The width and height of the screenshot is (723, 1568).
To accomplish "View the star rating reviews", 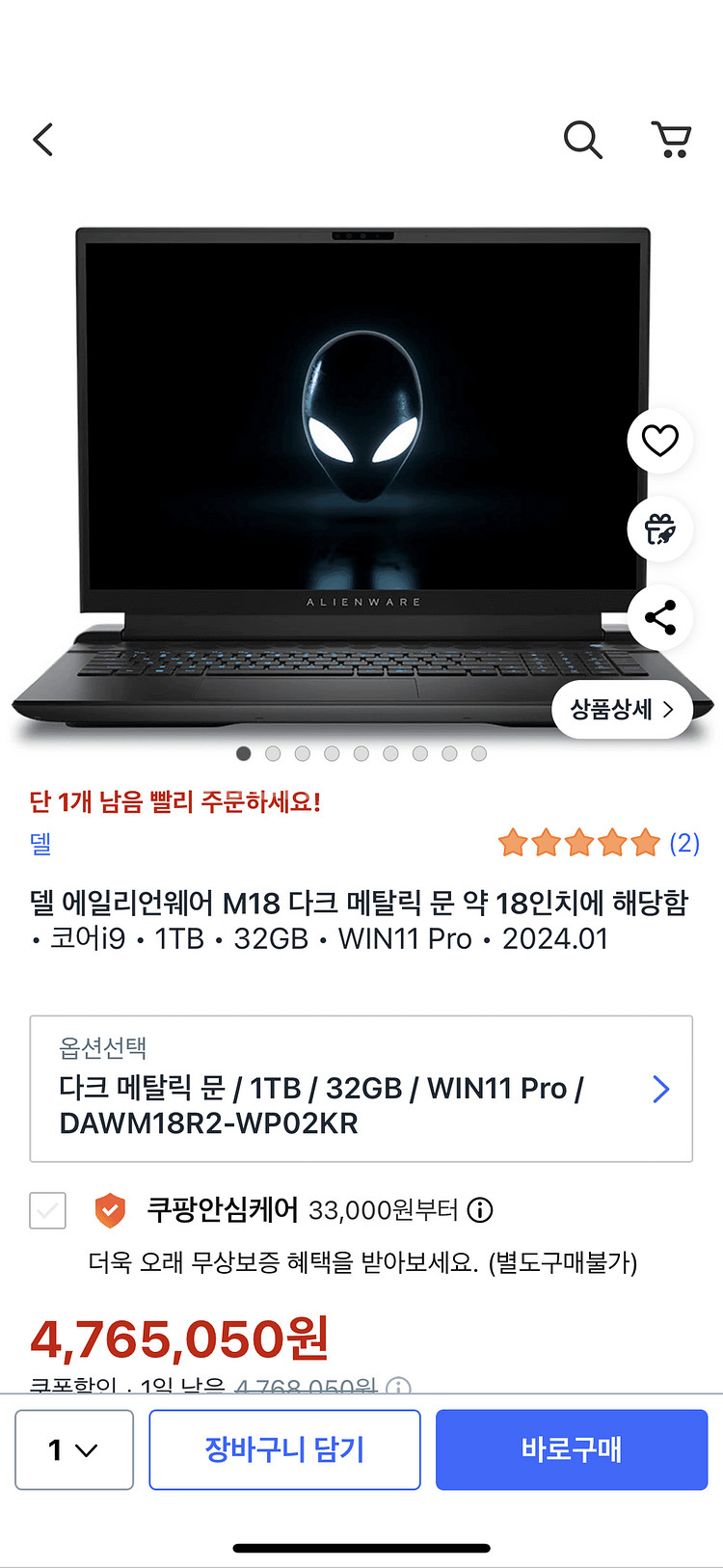I will point(598,844).
